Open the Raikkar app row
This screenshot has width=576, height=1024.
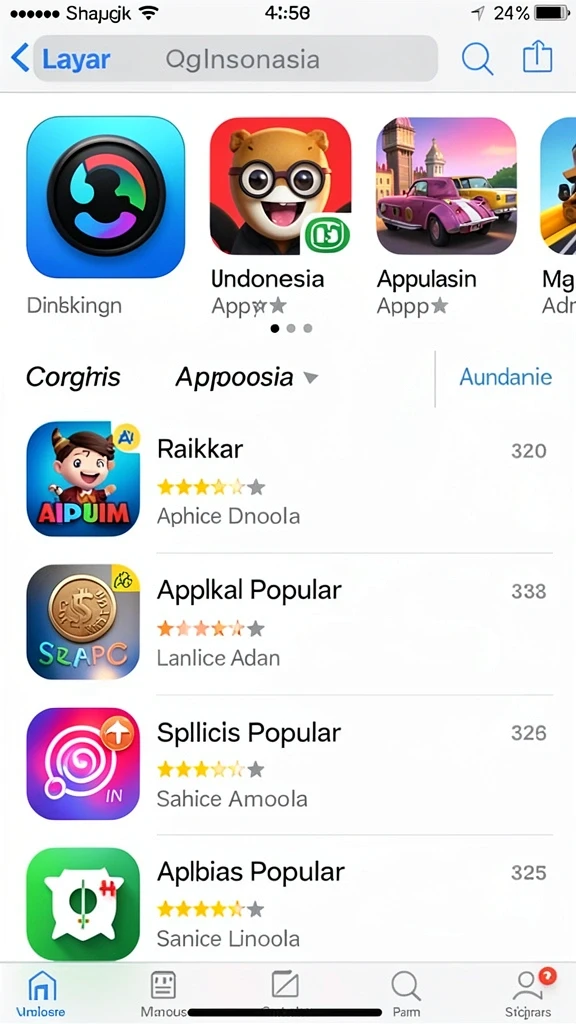pyautogui.click(x=289, y=479)
